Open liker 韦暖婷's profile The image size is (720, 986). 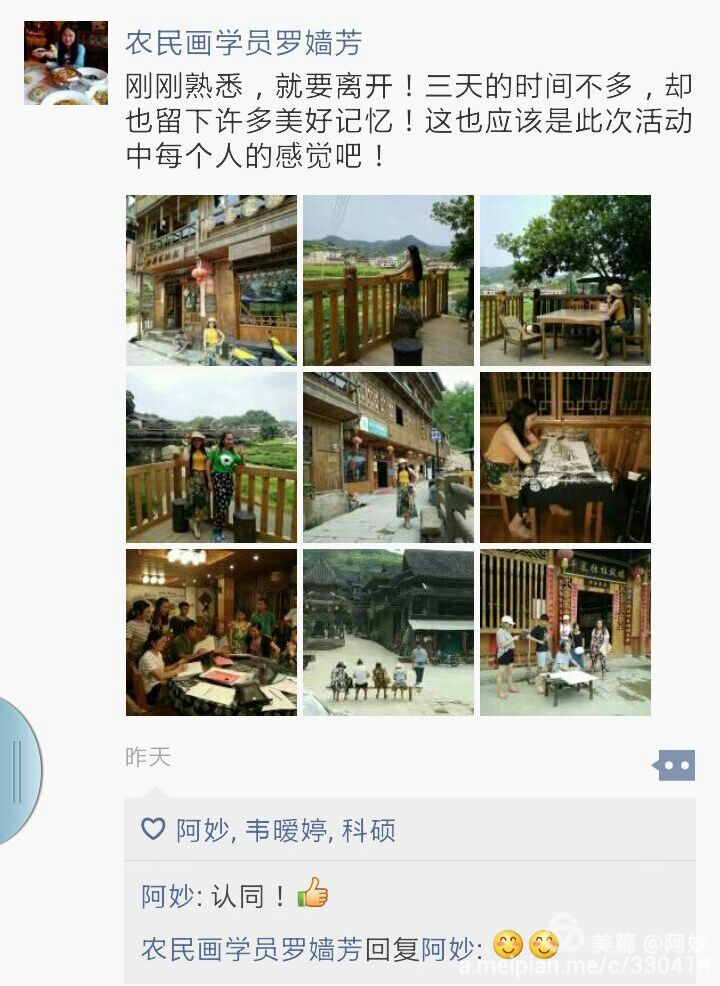(x=286, y=830)
